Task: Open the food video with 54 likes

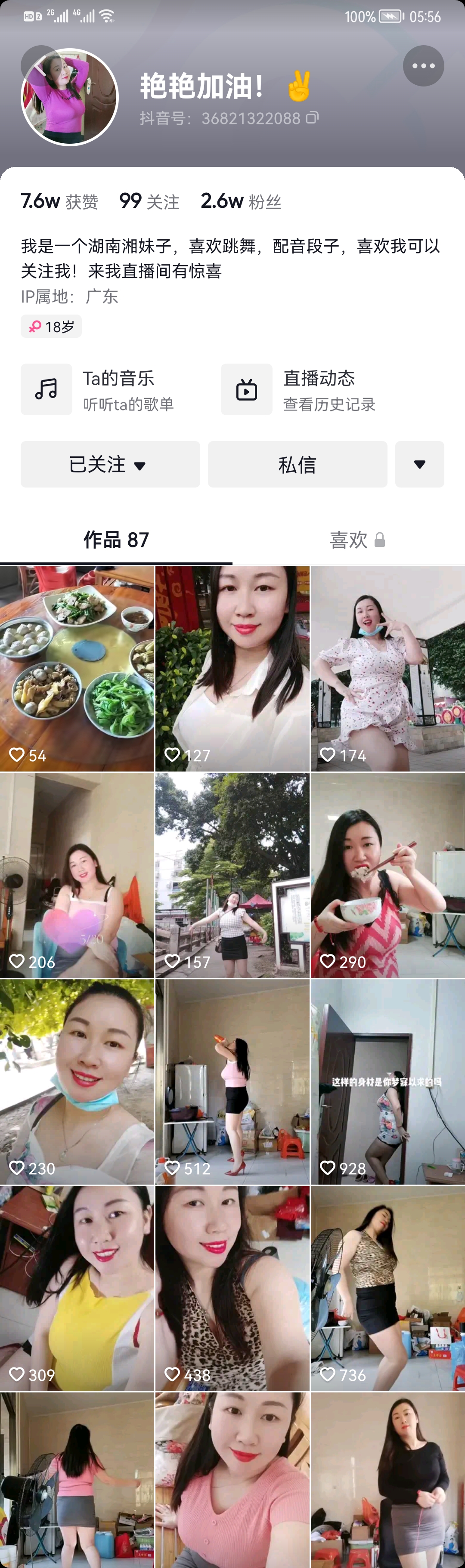Action: (x=77, y=668)
